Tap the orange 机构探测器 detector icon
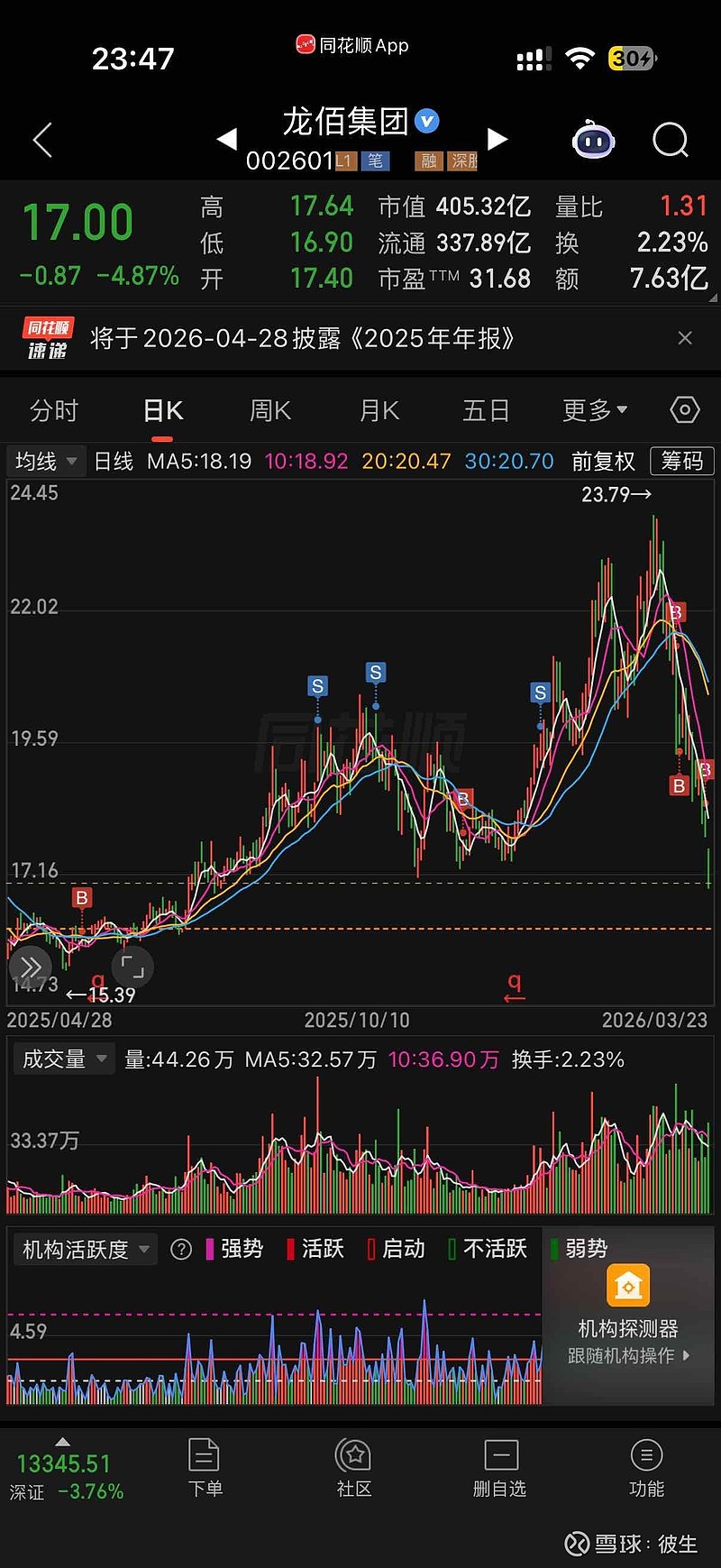The height and width of the screenshot is (1568, 721). [628, 1287]
